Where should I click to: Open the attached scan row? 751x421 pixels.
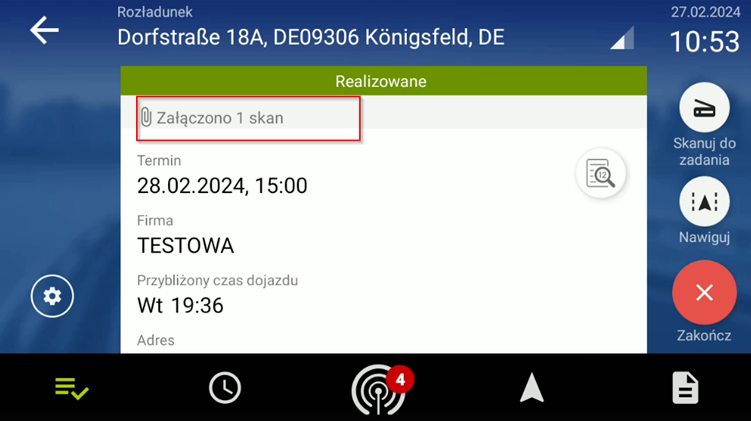(x=248, y=118)
